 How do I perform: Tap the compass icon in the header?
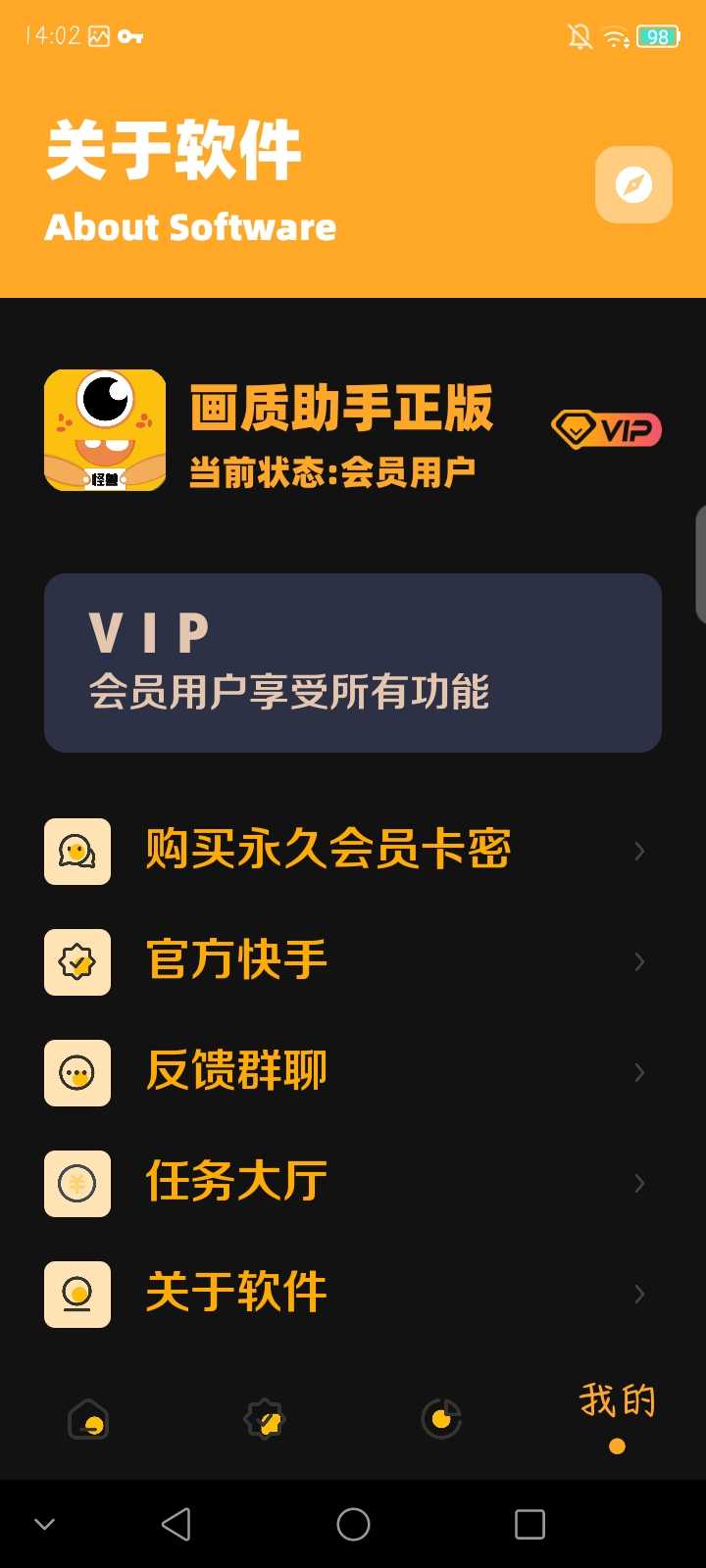click(633, 184)
